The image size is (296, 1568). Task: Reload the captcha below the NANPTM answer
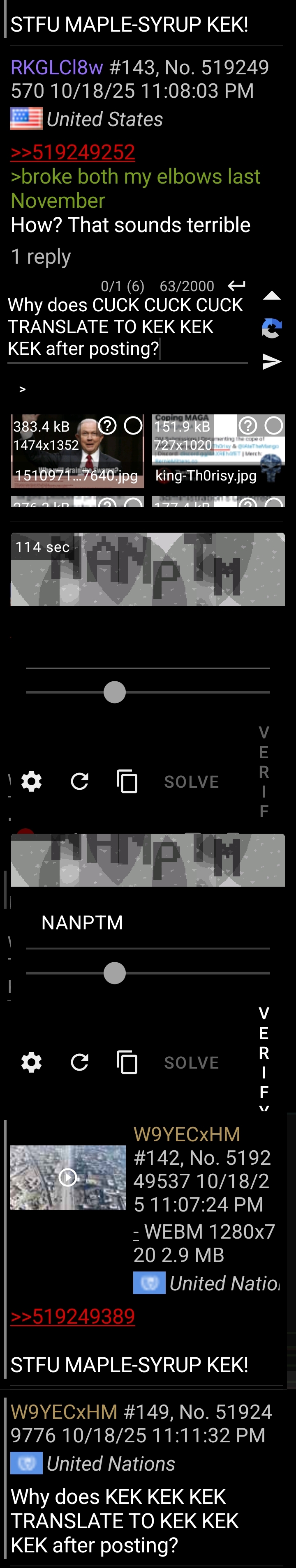pyautogui.click(x=79, y=1062)
